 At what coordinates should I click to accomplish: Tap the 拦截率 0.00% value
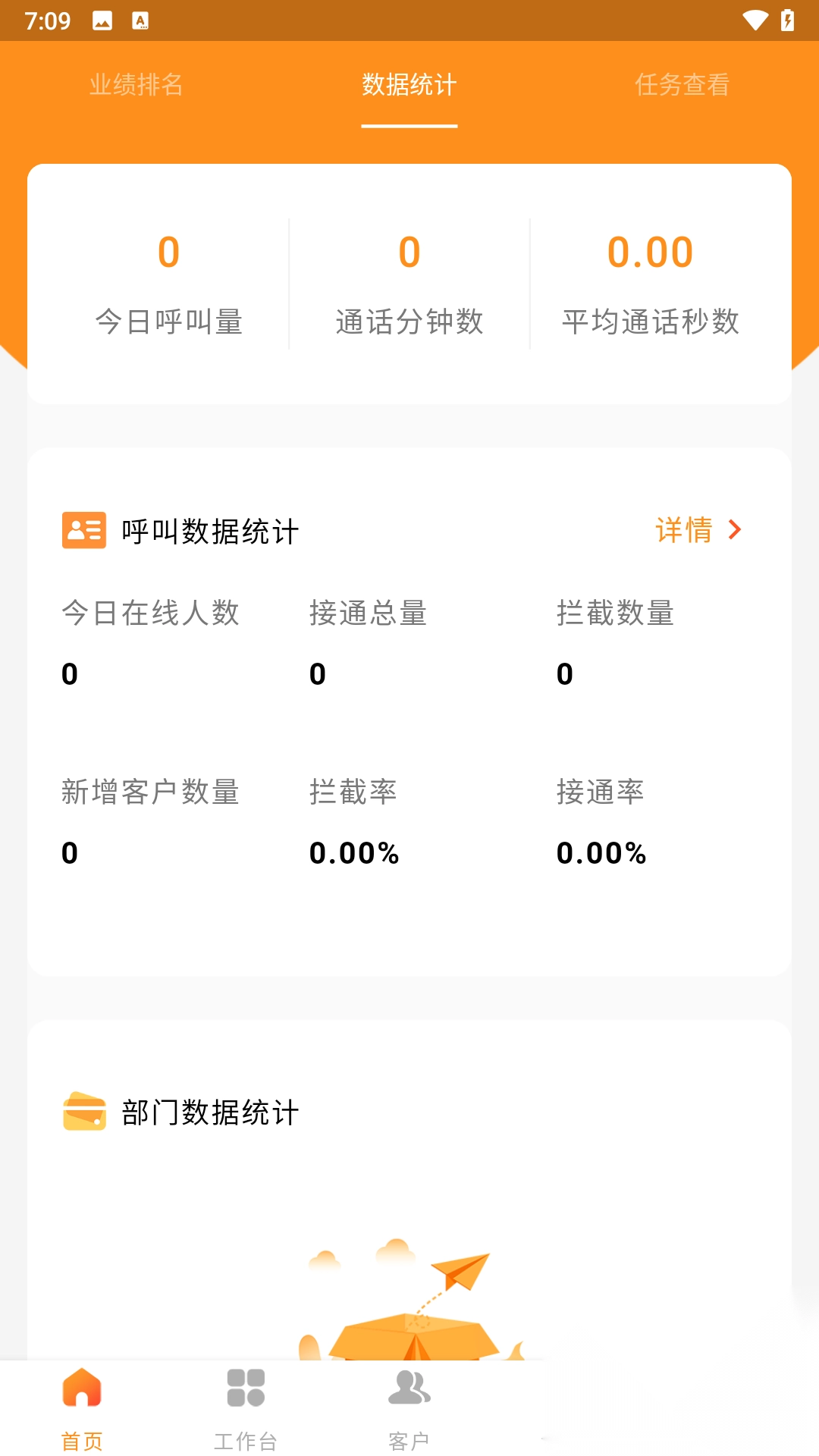click(355, 852)
